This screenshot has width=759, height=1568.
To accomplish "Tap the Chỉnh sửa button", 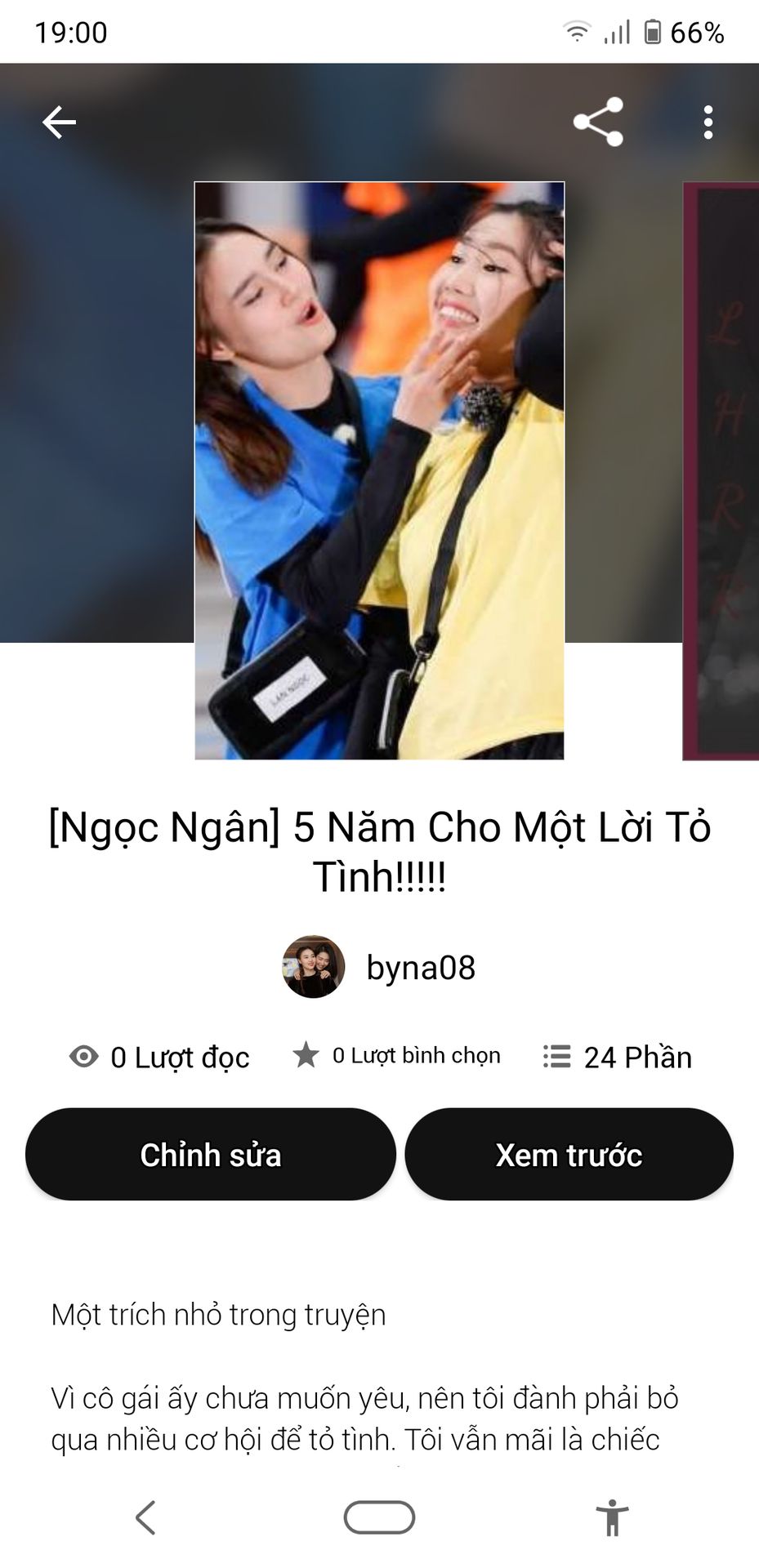I will [211, 1154].
